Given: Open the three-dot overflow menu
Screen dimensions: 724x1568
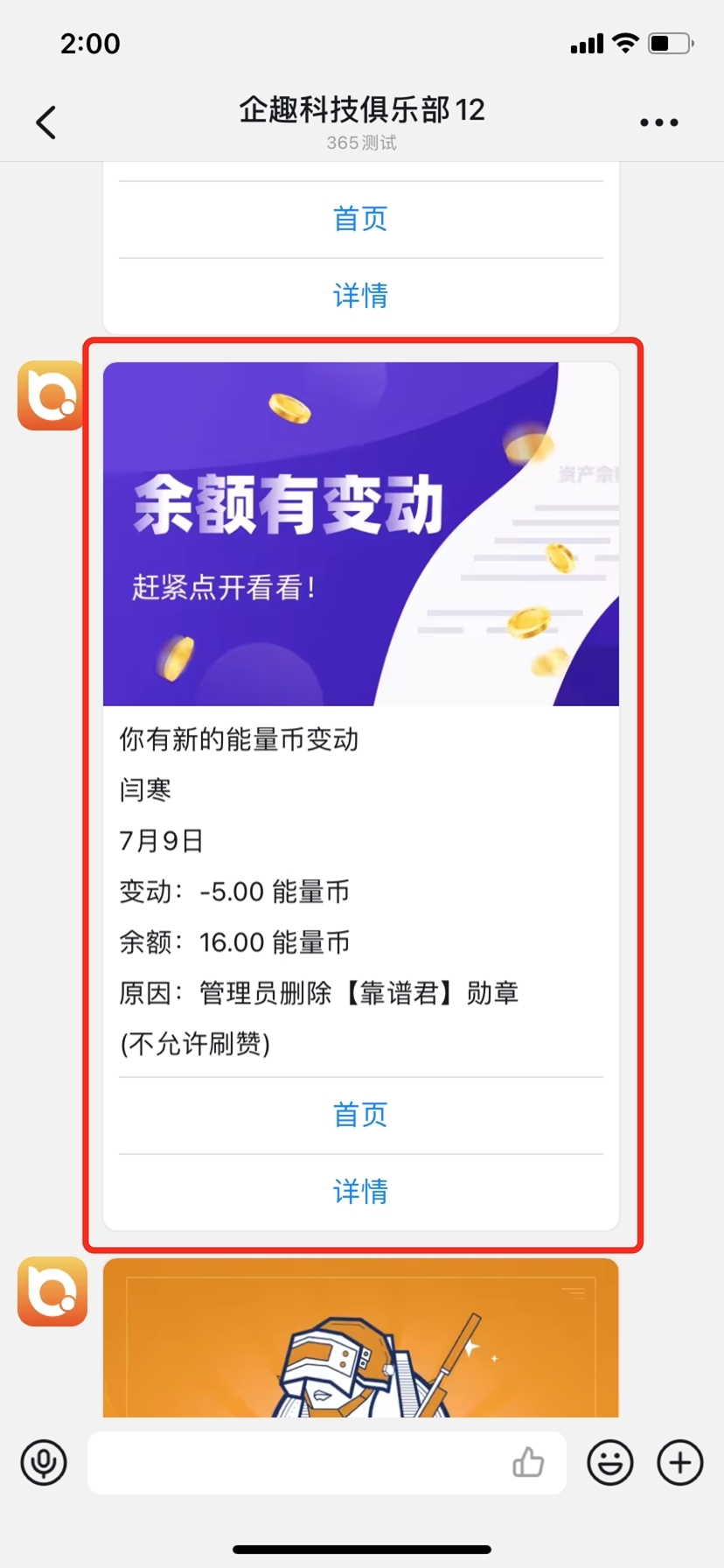Looking at the screenshot, I should click(658, 122).
